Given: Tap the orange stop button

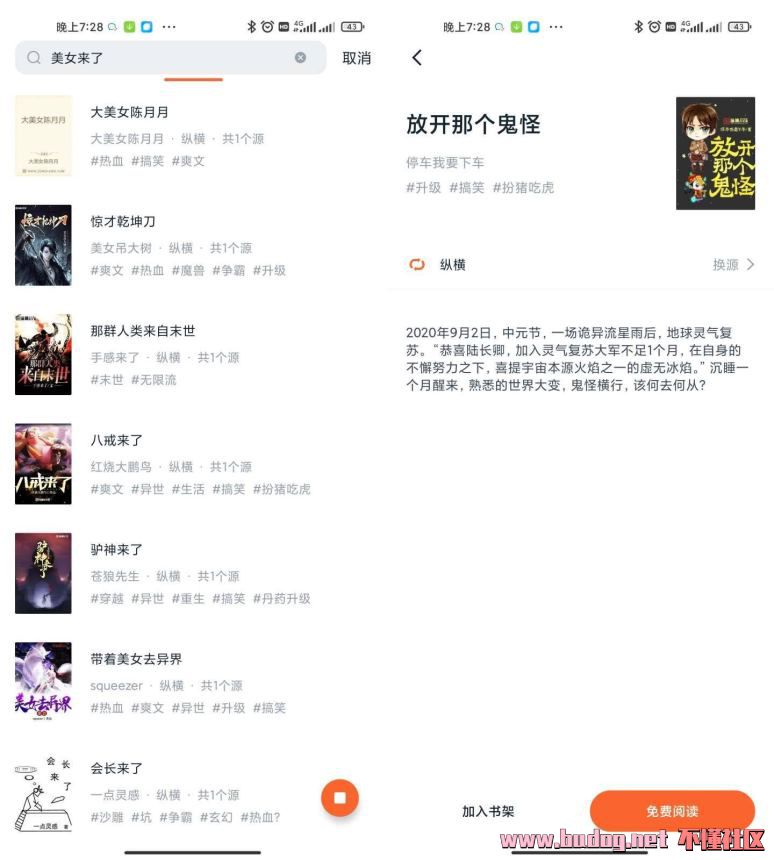Looking at the screenshot, I should pos(340,797).
